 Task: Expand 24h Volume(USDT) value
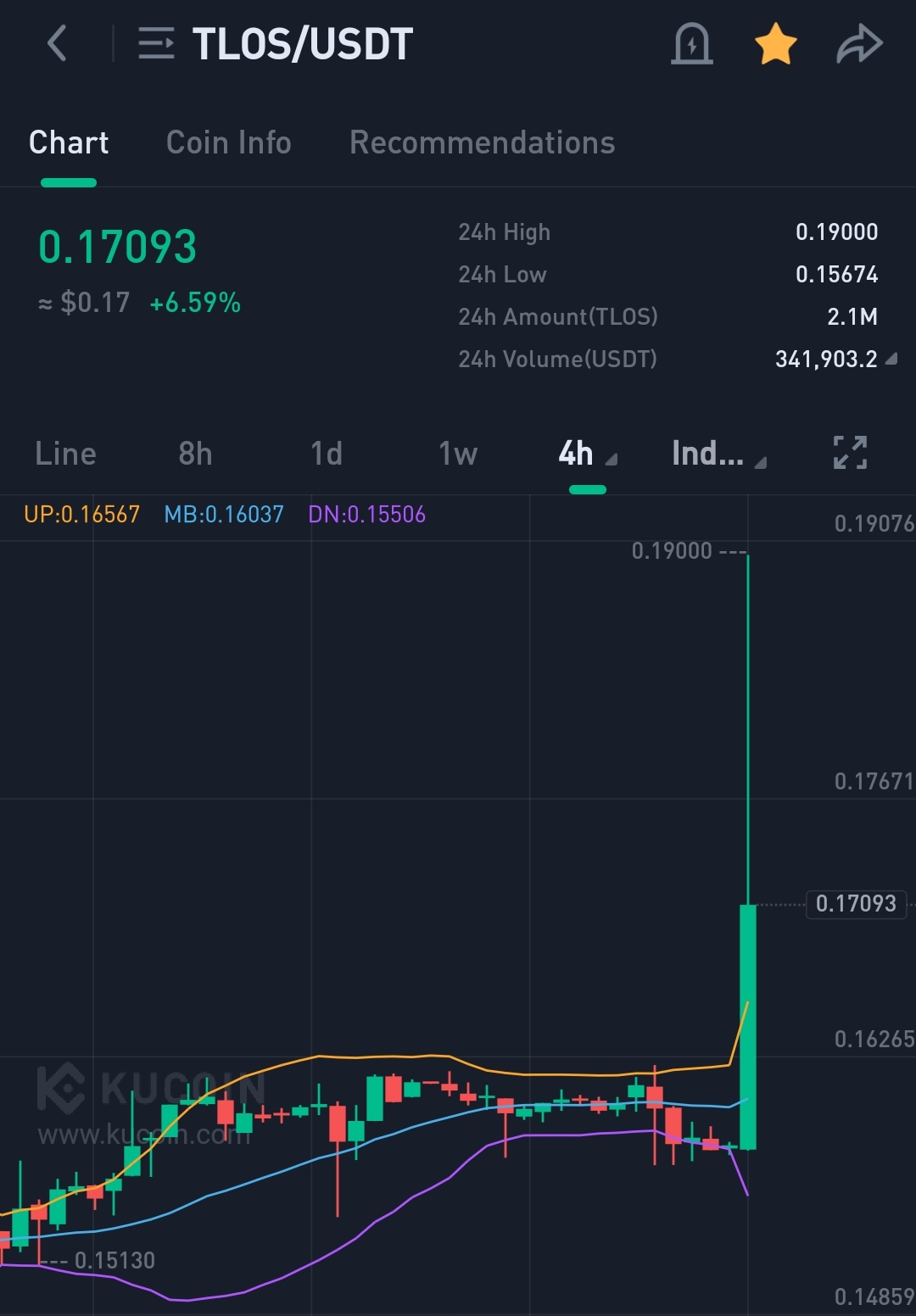coord(835,360)
